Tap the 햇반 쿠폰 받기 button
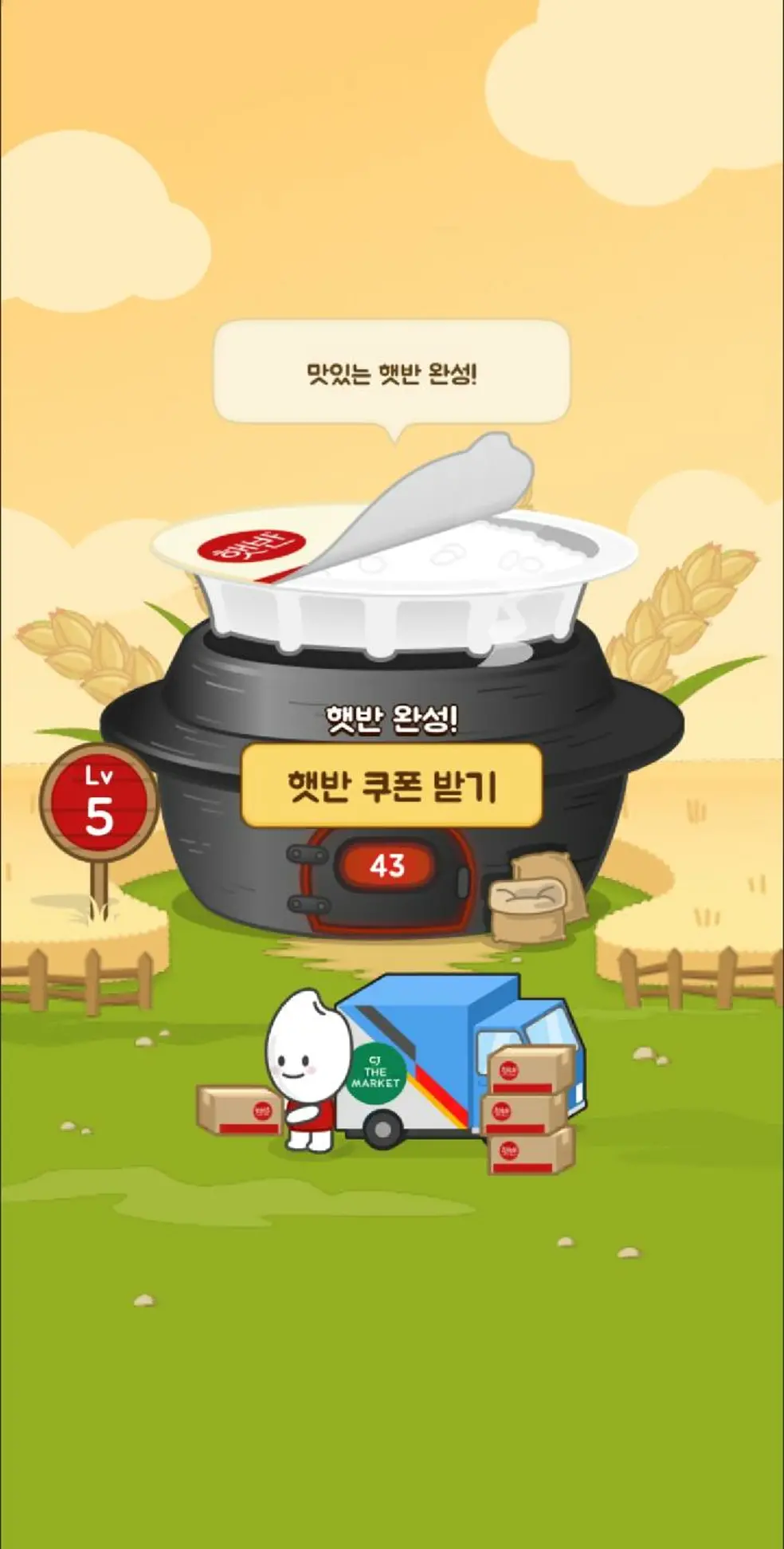This screenshot has height=1549, width=784. (391, 785)
